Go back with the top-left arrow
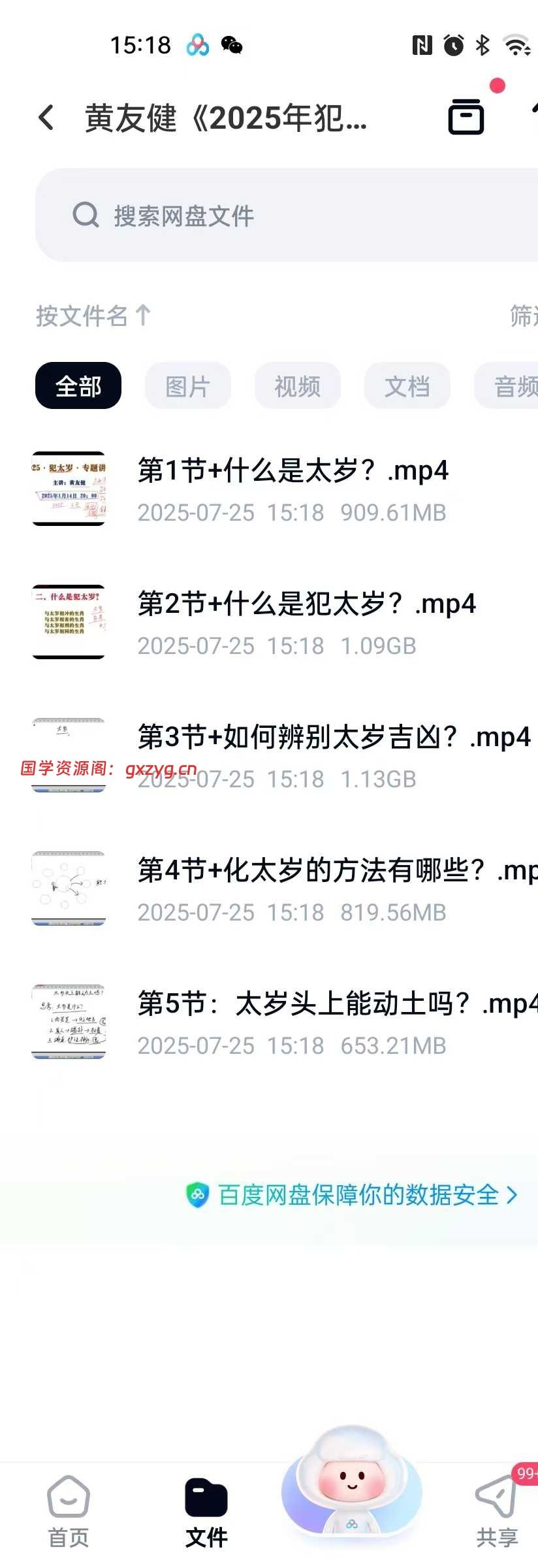Image resolution: width=538 pixels, height=1568 pixels. 46,118
